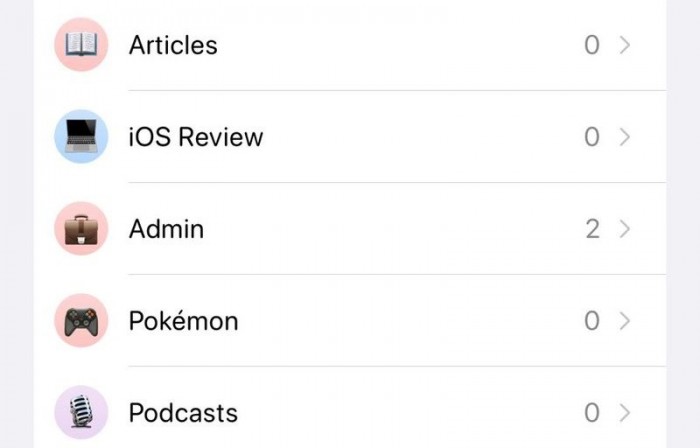Open the iOS Review list

click(196, 137)
